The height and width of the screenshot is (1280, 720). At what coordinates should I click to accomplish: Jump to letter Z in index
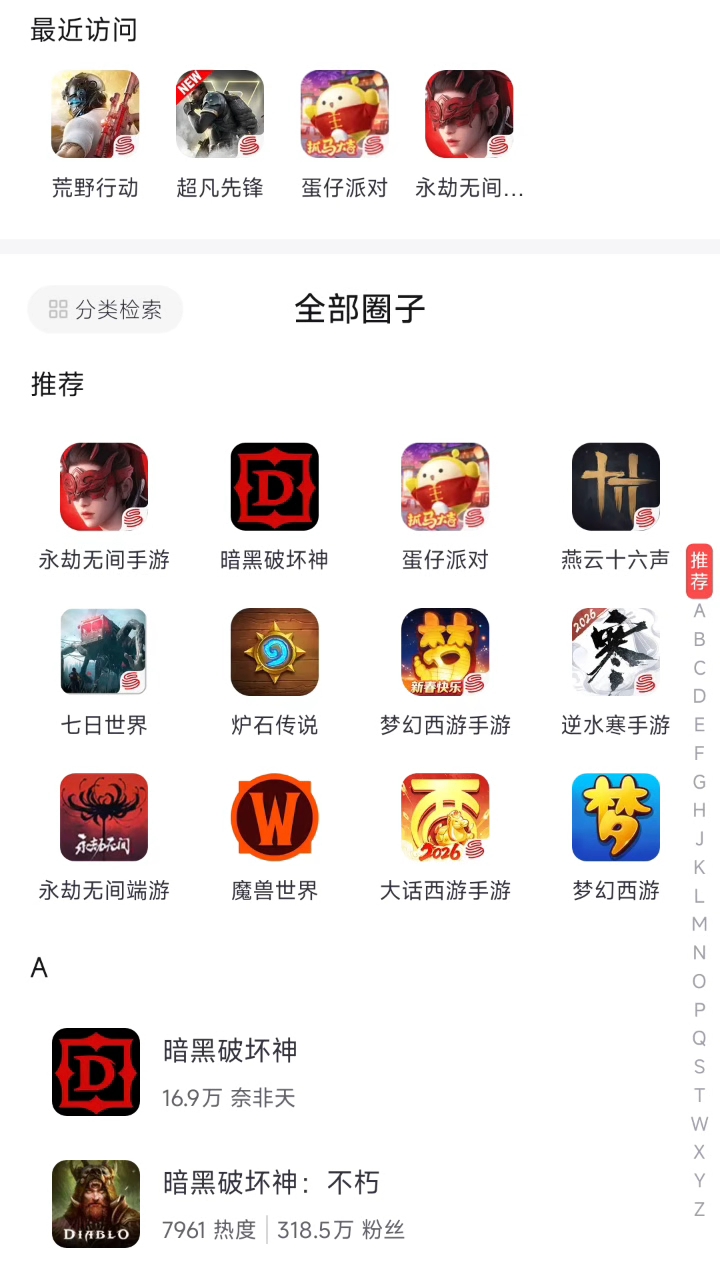point(699,1209)
